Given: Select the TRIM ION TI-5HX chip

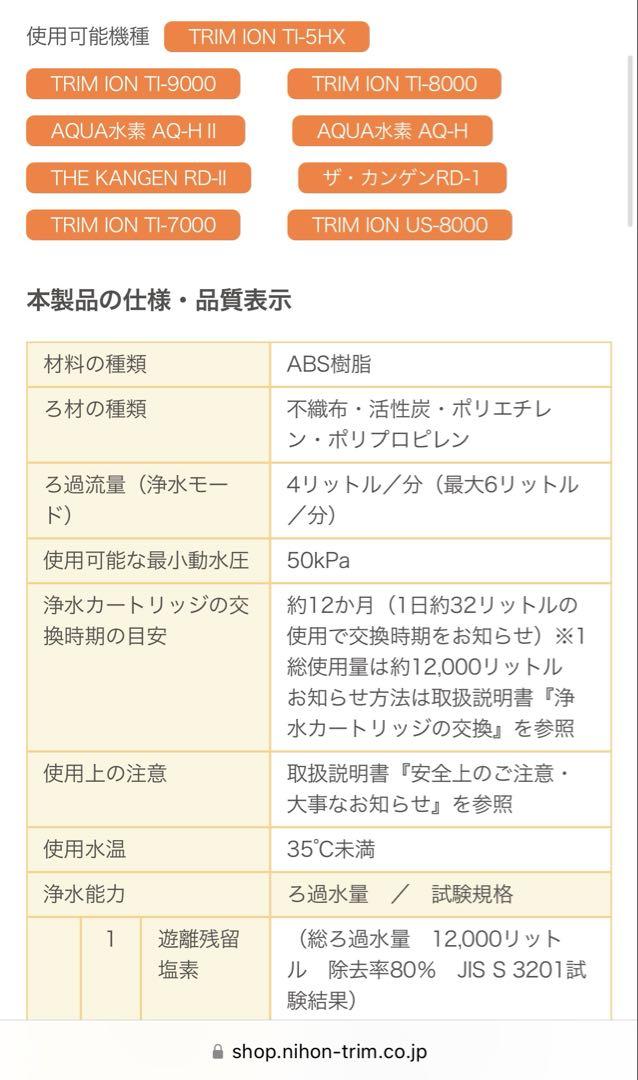Looking at the screenshot, I should (267, 37).
